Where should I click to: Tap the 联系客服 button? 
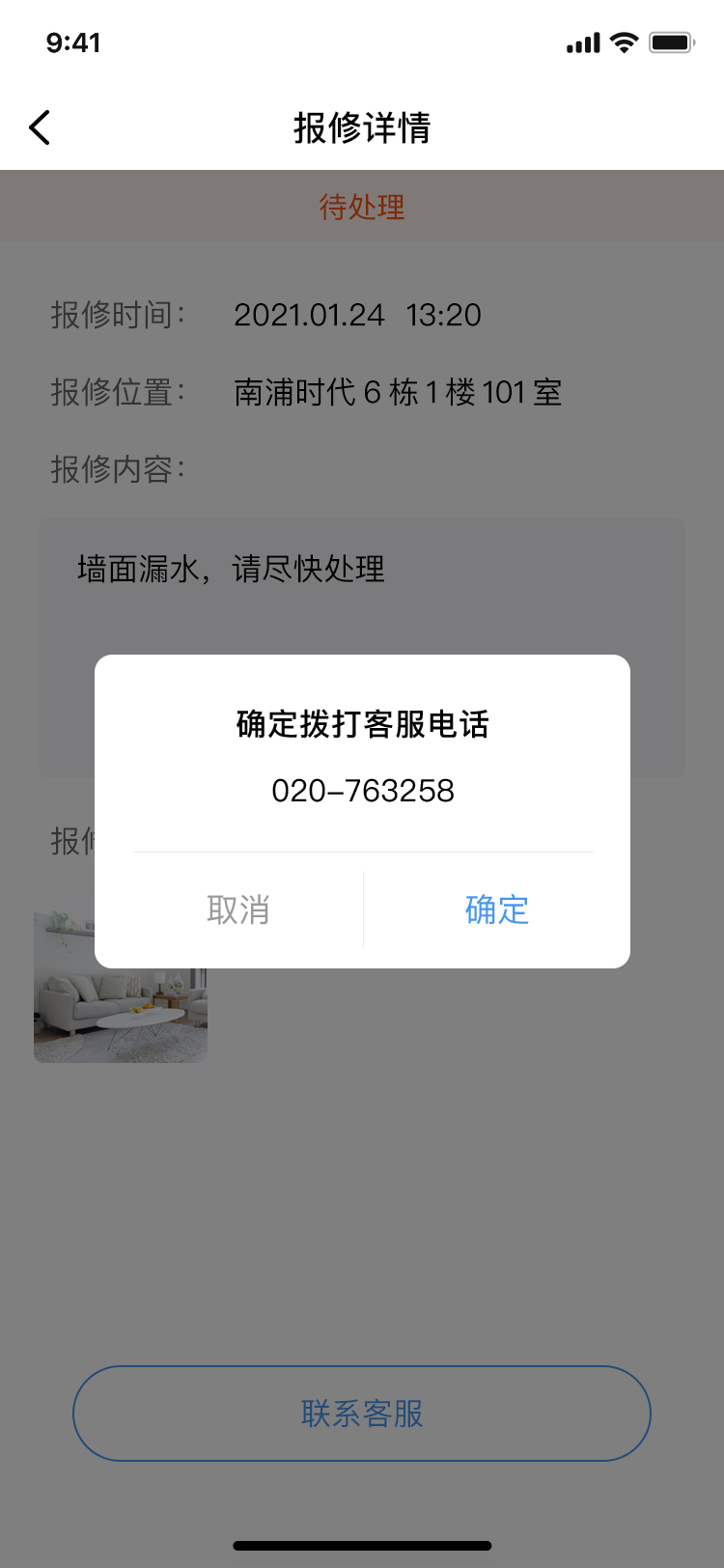coord(362,1414)
